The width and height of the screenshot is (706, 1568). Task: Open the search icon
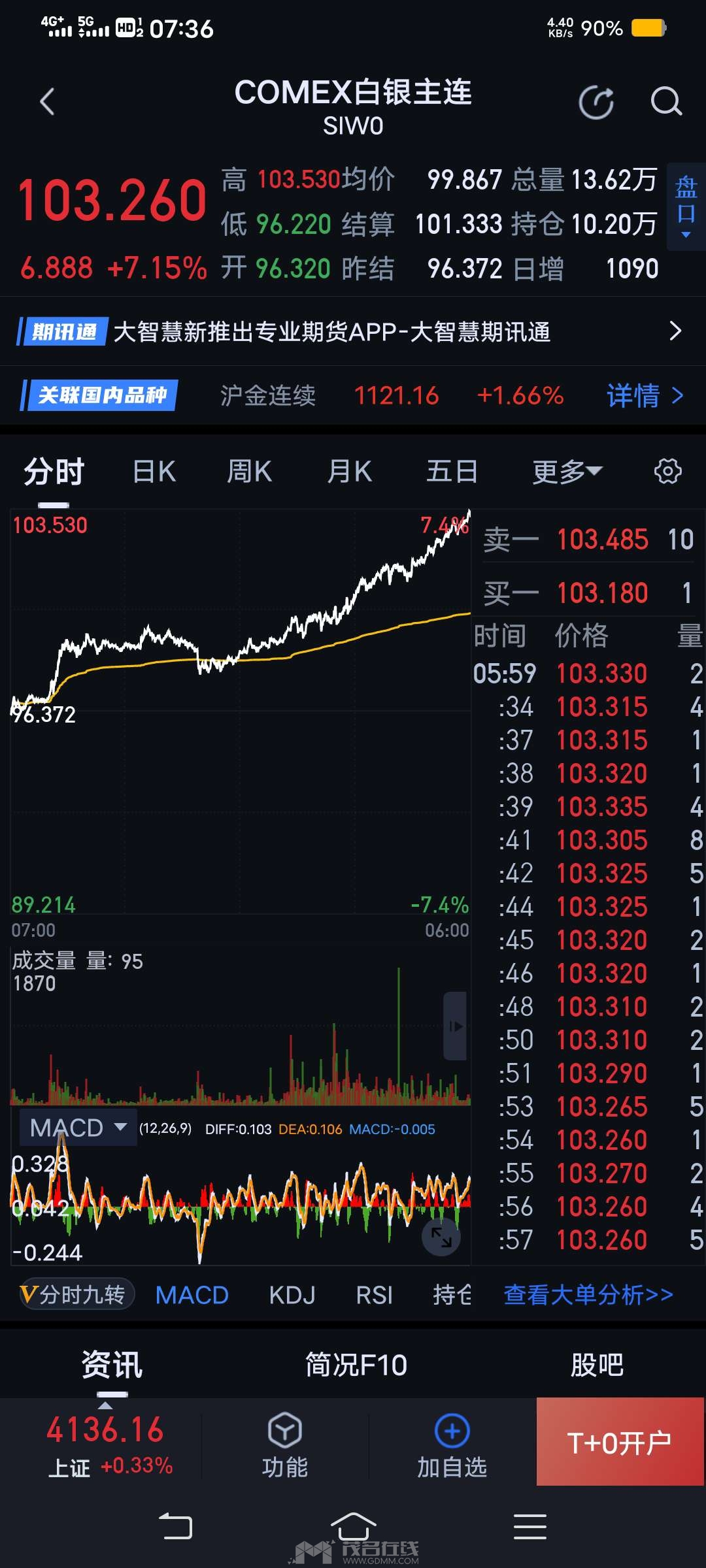point(666,102)
